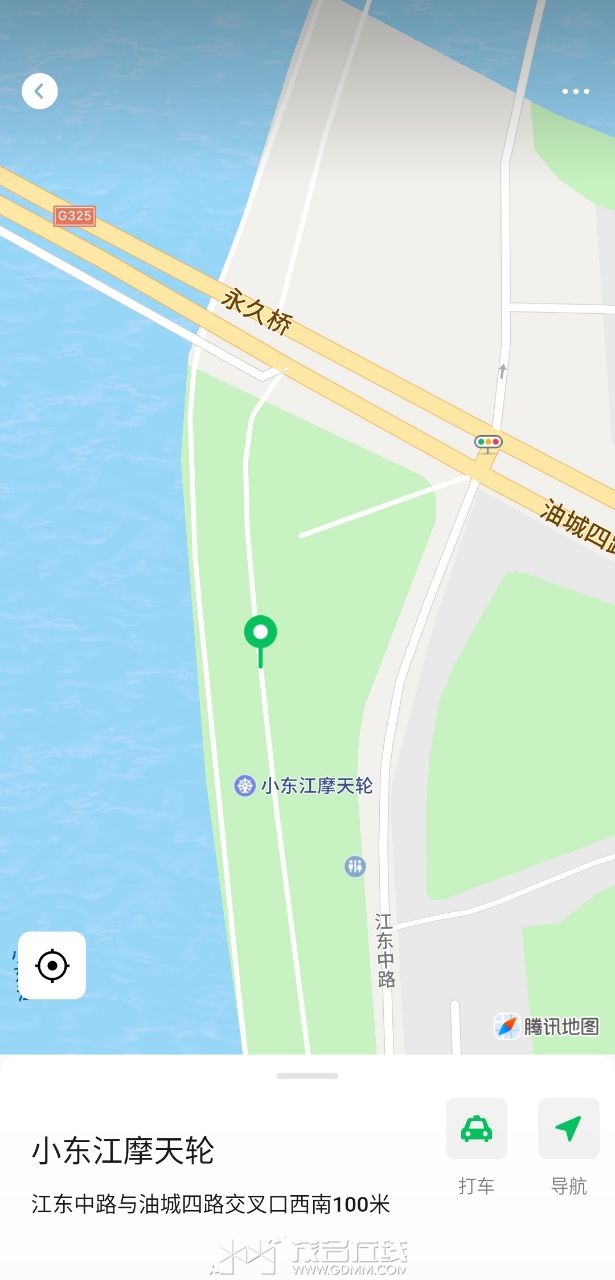Tap the green location pin on map
615x1280 pixels.
(x=260, y=634)
